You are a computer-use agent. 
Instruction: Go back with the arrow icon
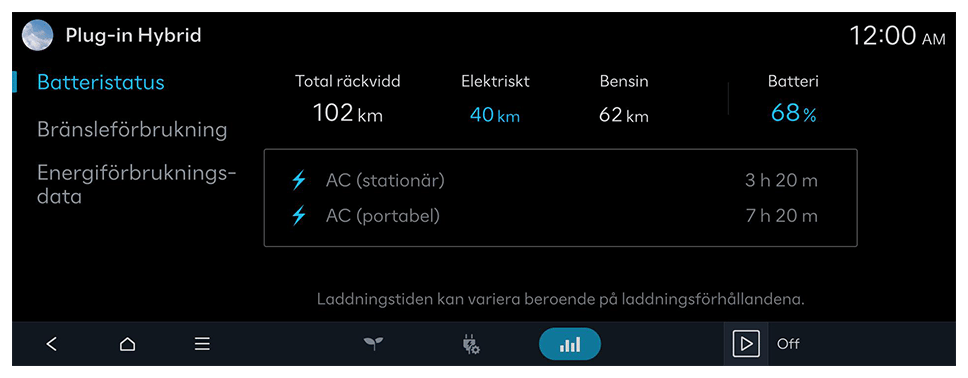point(52,344)
